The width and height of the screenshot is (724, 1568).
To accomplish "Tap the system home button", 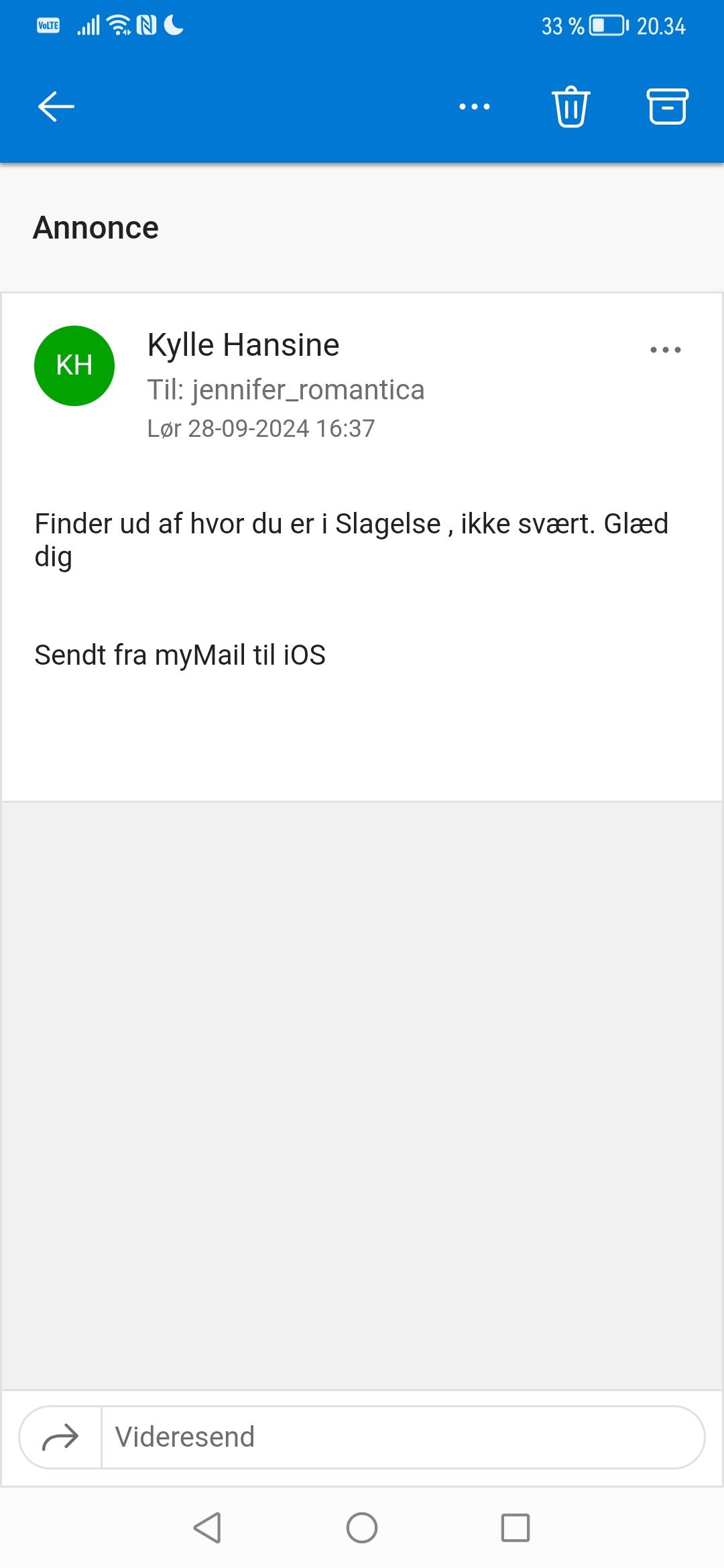I will point(362,1528).
